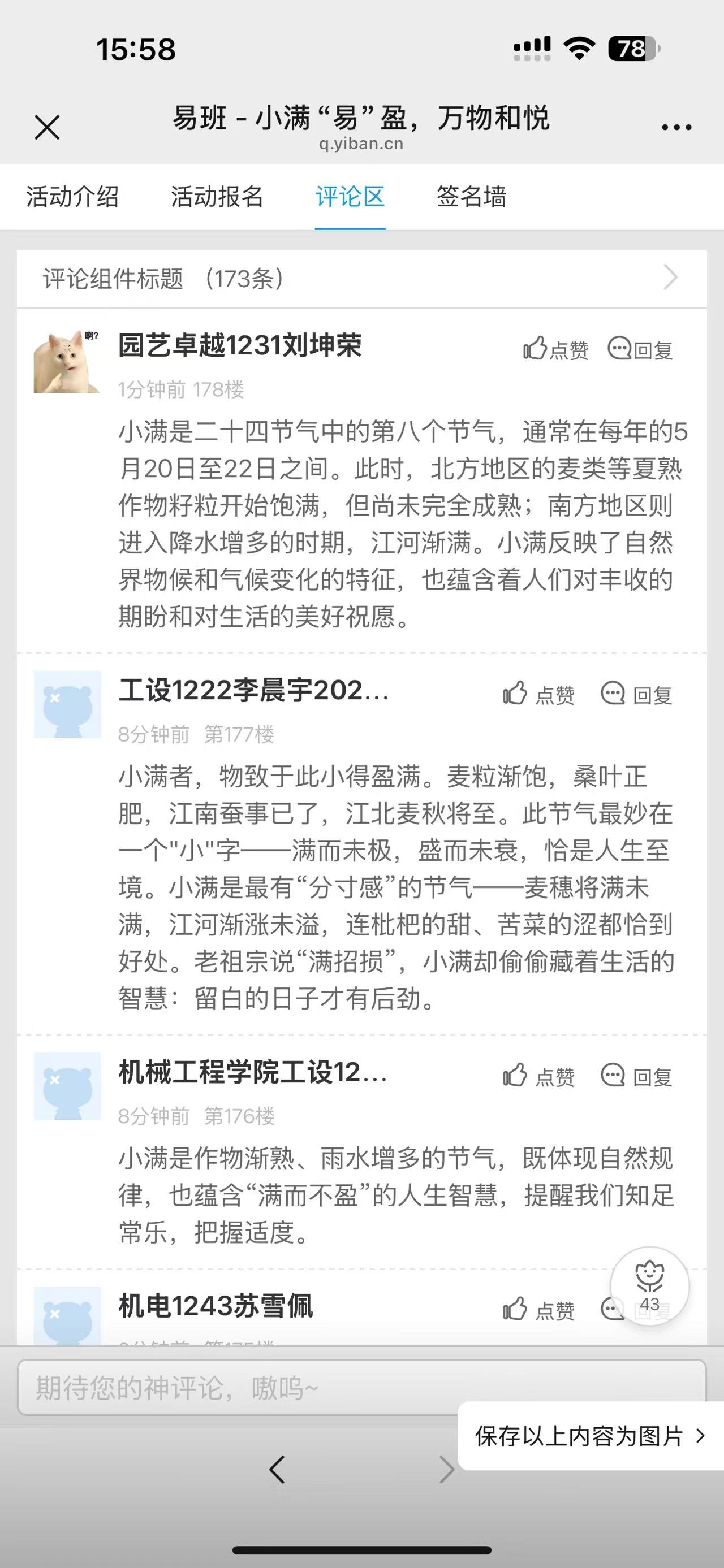Switch to the 活动报名 tab

(217, 197)
